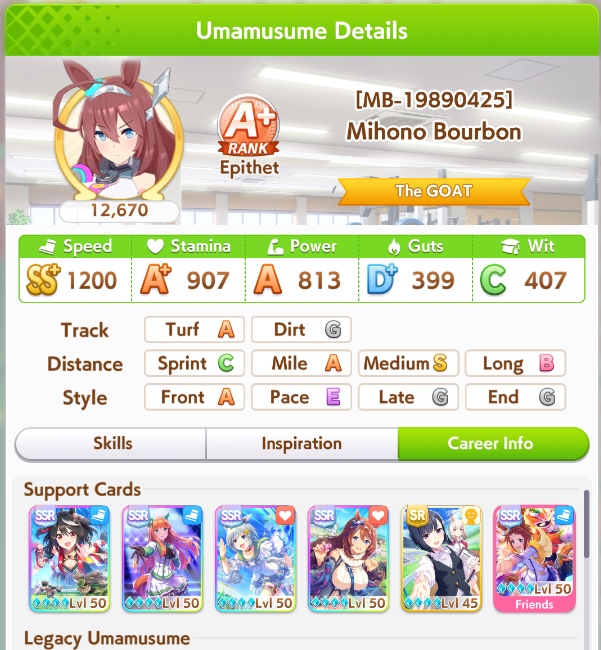This screenshot has width=601, height=650.
Task: Tap the A+ Rank Epithet badge
Action: click(249, 136)
